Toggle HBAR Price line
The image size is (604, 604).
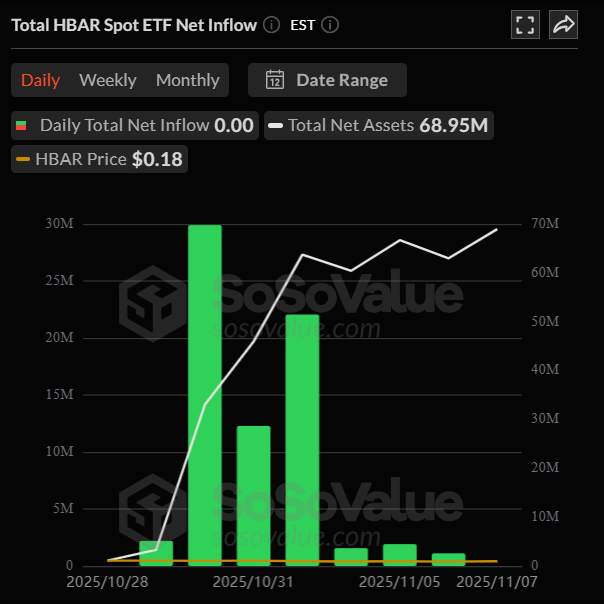98,158
